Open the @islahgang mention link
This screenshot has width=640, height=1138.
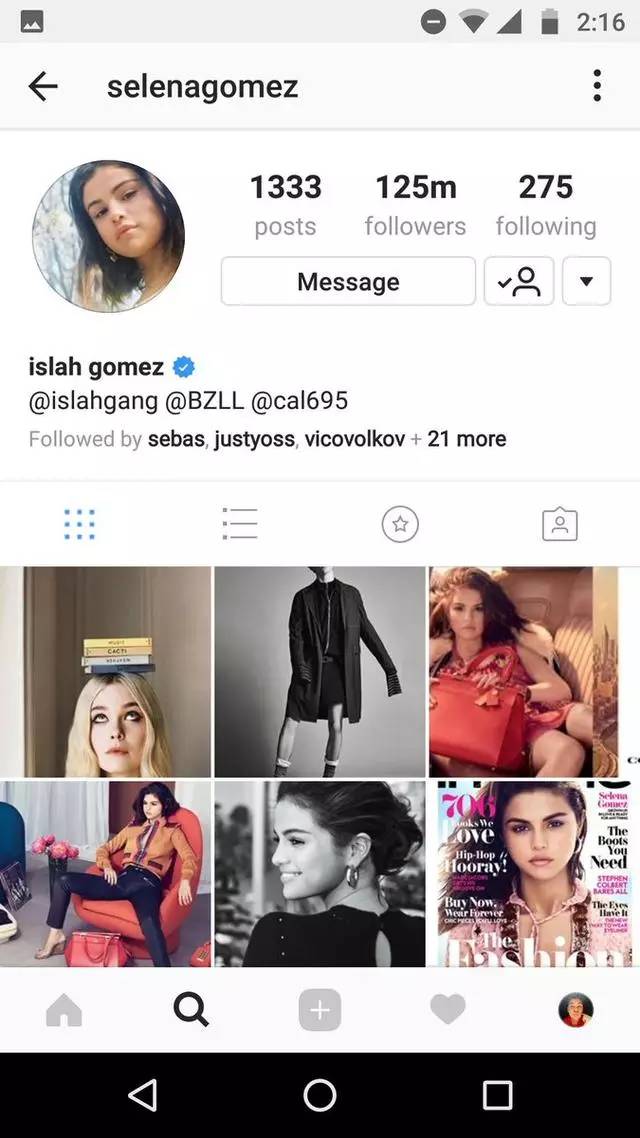tap(94, 401)
